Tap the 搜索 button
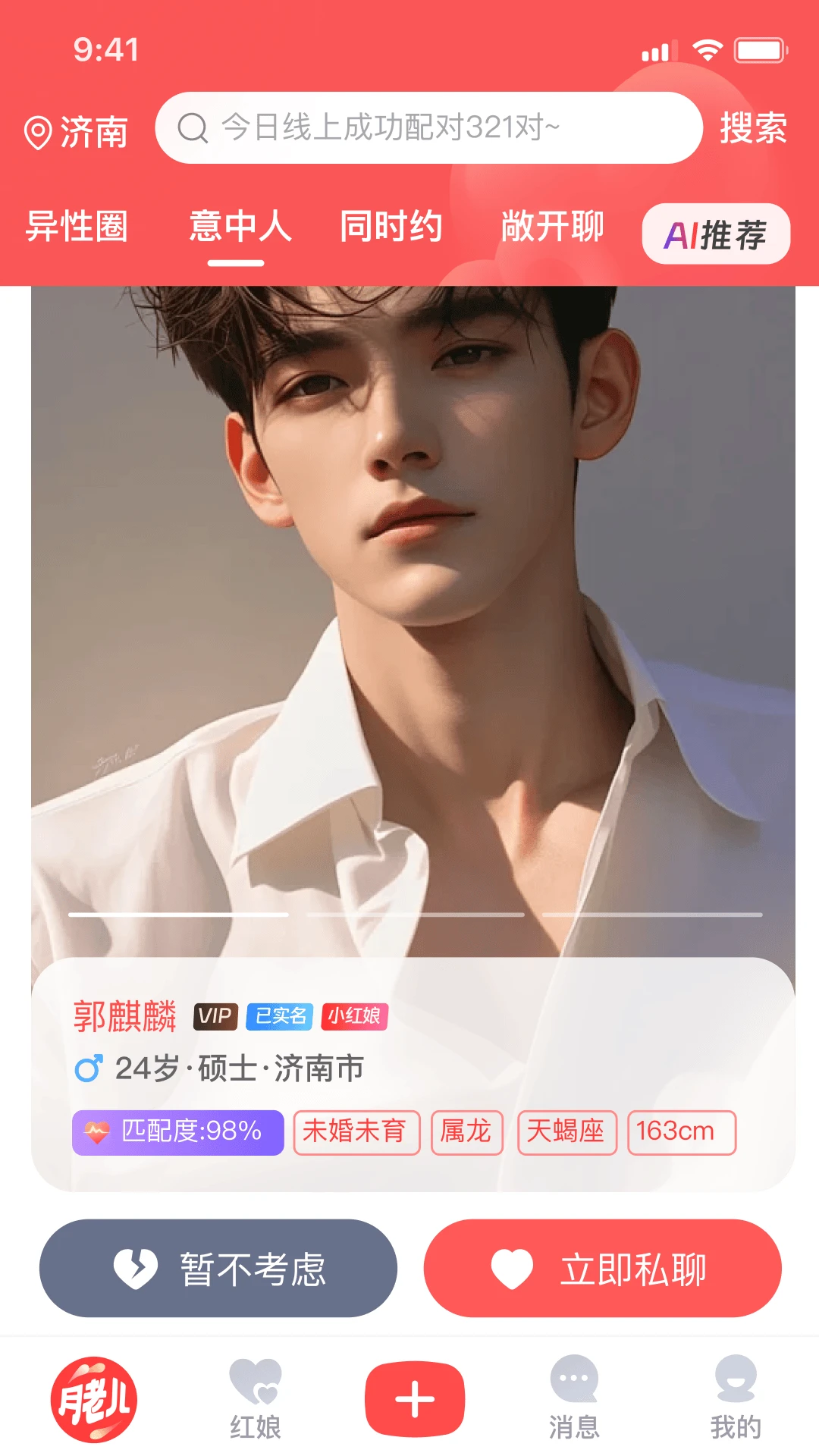 point(752,127)
